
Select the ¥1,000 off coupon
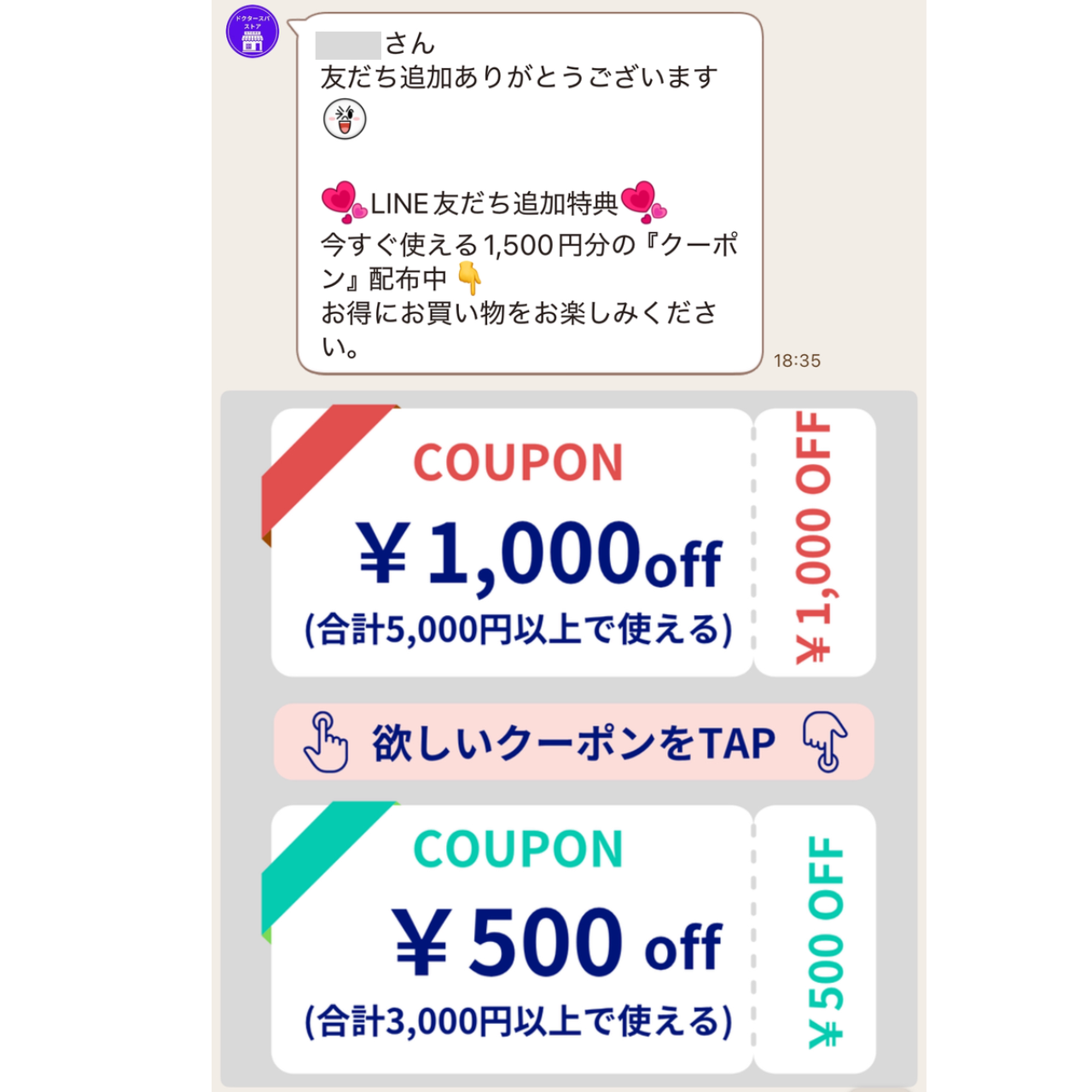(x=512, y=543)
